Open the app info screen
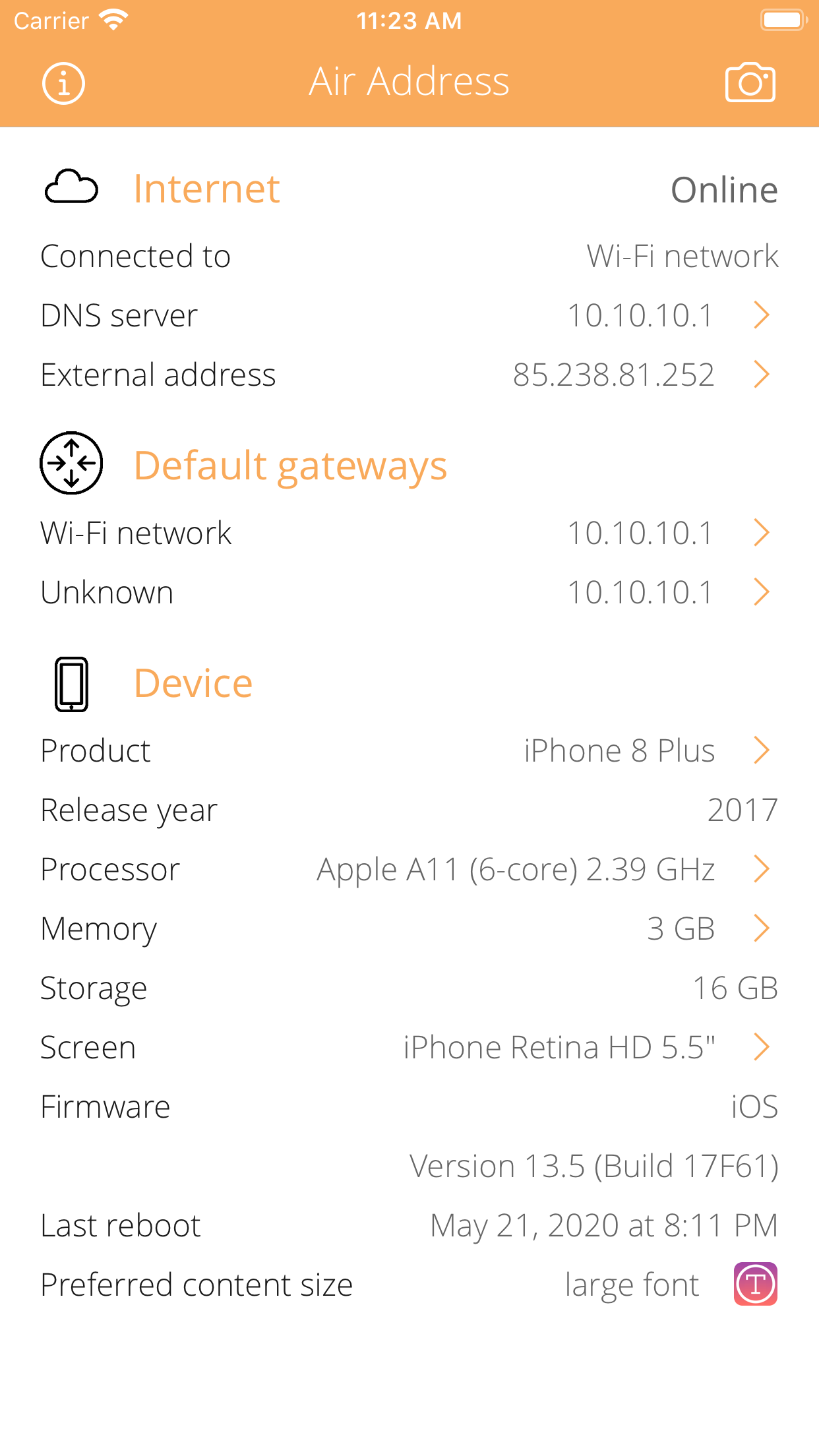 point(63,82)
